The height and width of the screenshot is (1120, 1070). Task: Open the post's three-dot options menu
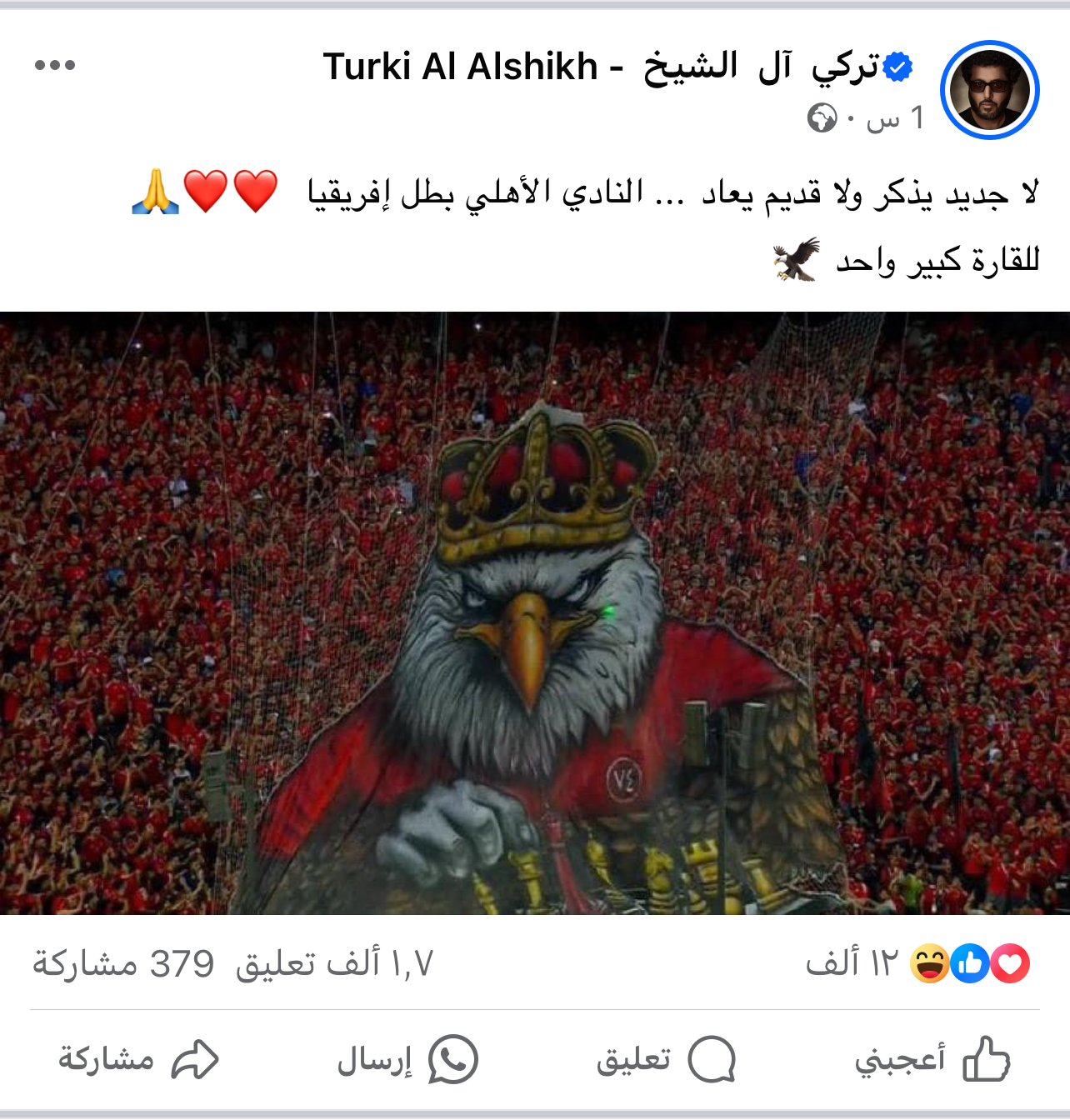(x=55, y=65)
